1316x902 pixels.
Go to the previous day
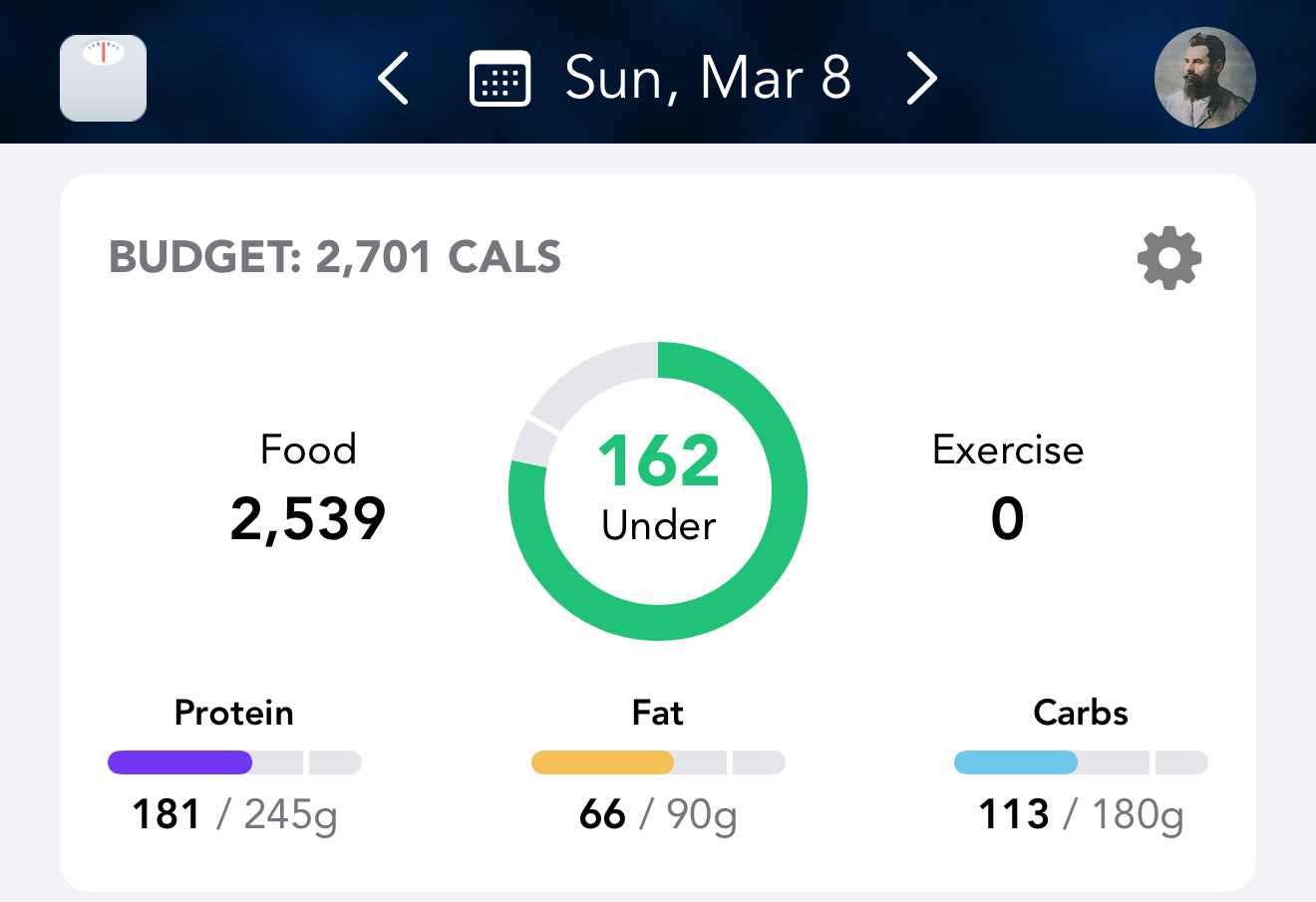[394, 78]
